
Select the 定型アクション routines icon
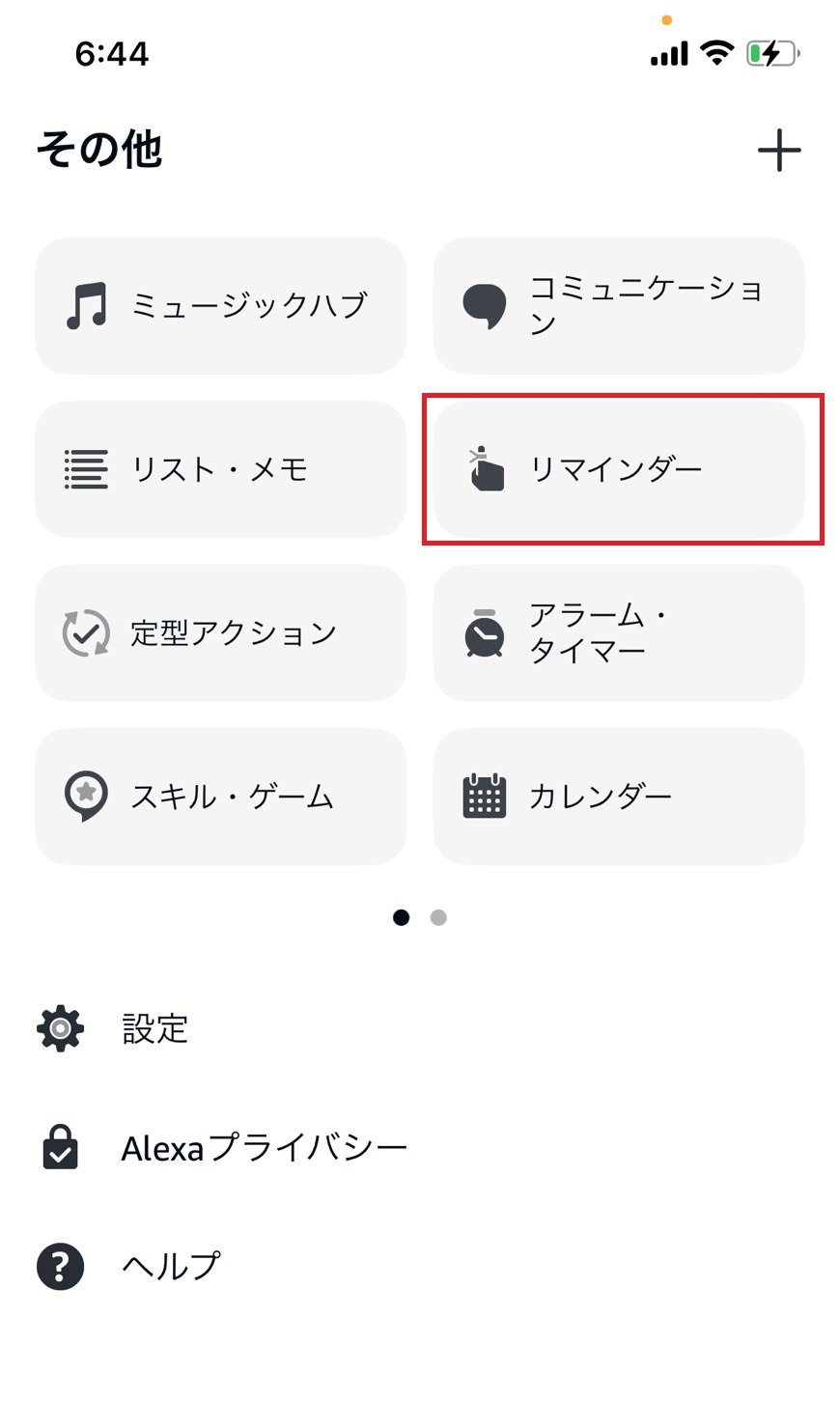pyautogui.click(x=86, y=632)
